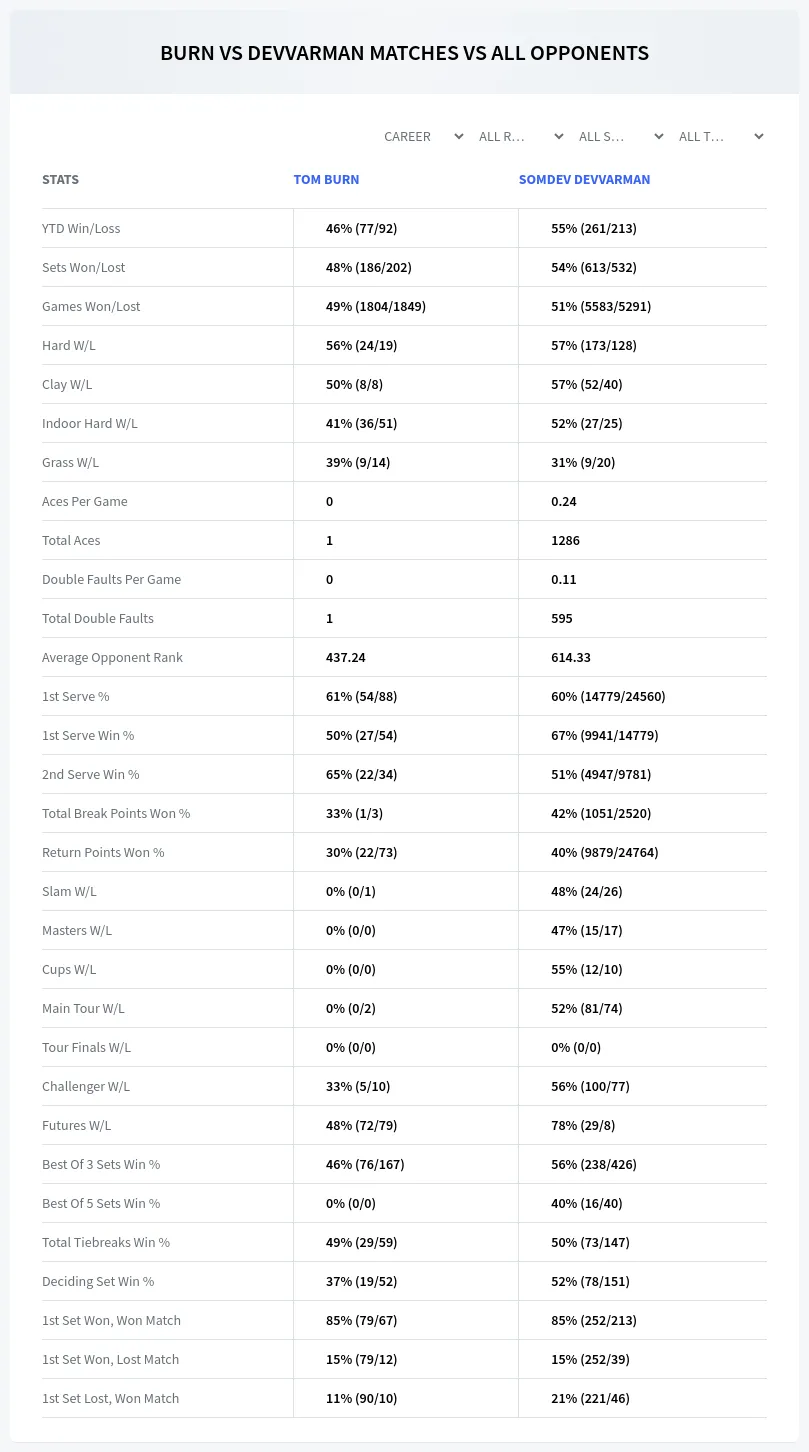Expand the ALL T… dropdown filter
The image size is (809, 1452).
(721, 136)
